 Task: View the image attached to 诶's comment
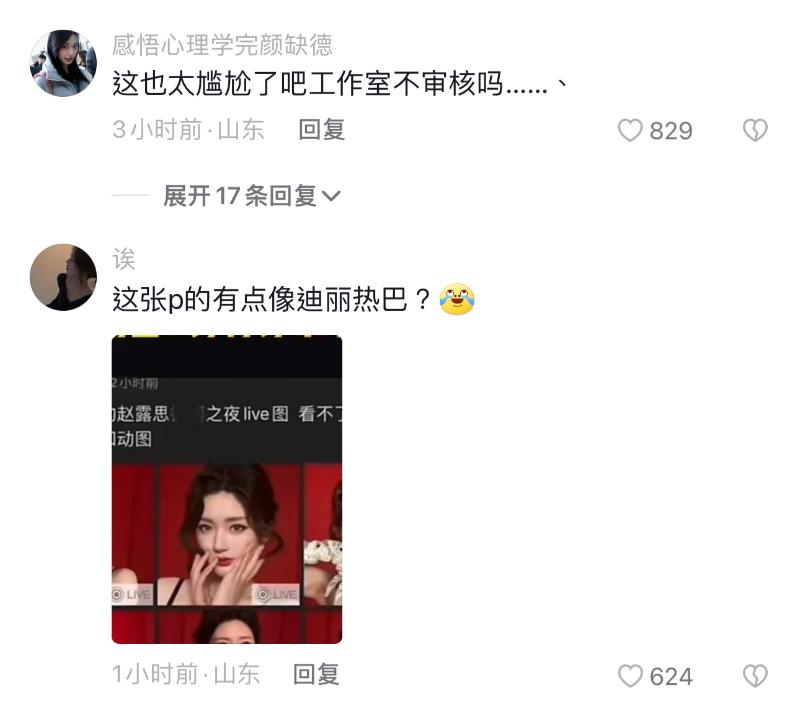(x=227, y=489)
